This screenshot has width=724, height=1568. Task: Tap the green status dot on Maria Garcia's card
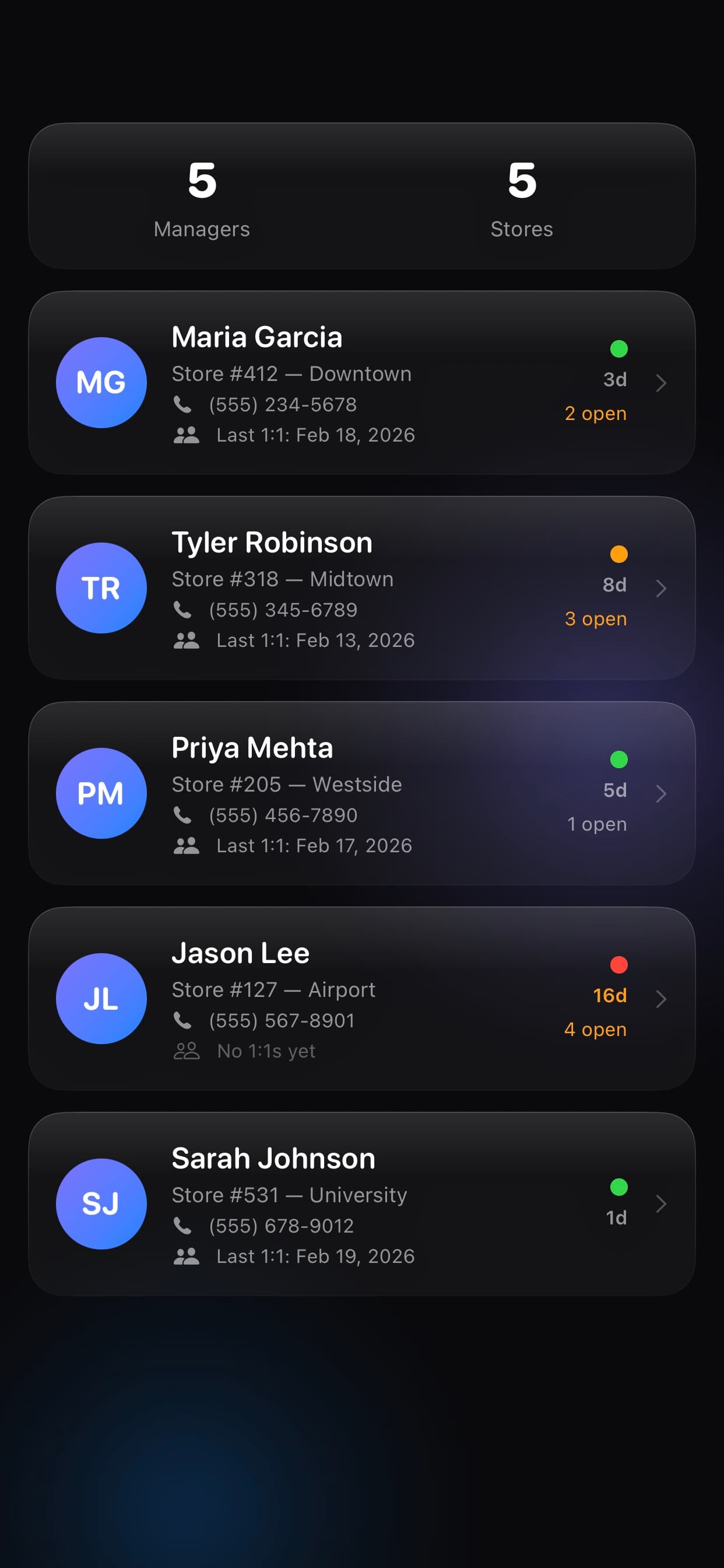pyautogui.click(x=618, y=348)
